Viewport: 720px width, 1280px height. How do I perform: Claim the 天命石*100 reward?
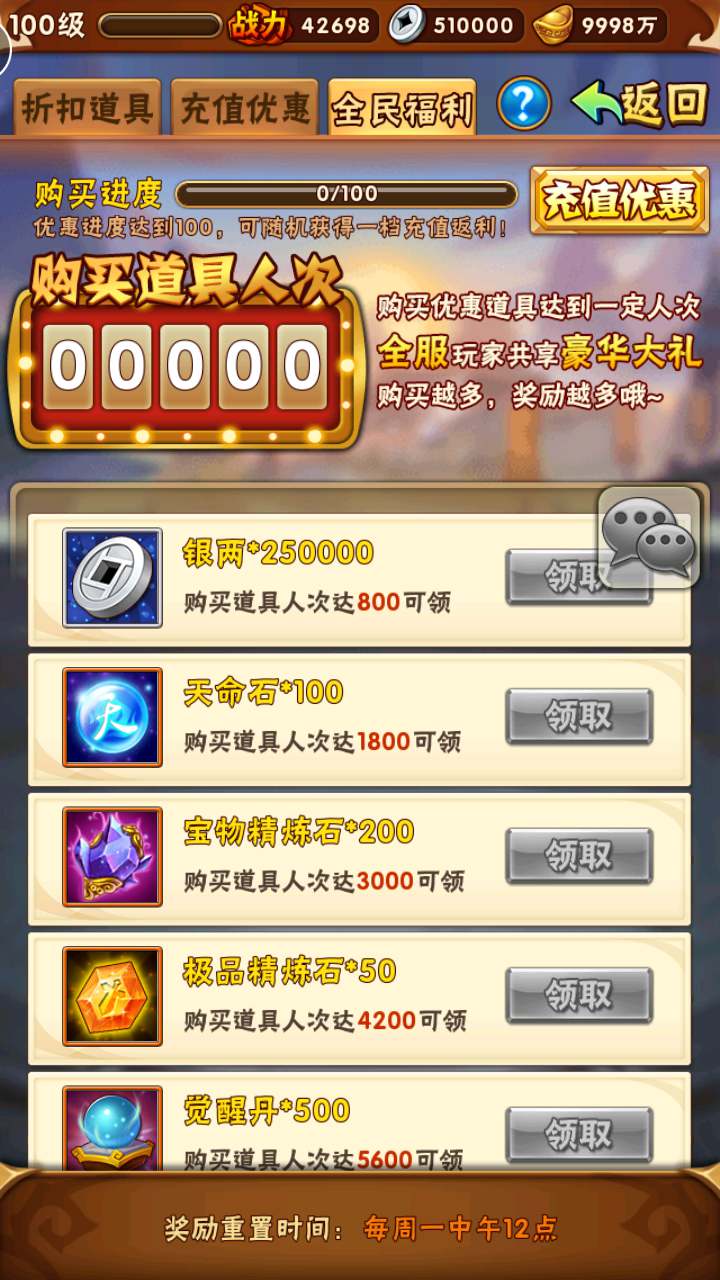tap(579, 716)
